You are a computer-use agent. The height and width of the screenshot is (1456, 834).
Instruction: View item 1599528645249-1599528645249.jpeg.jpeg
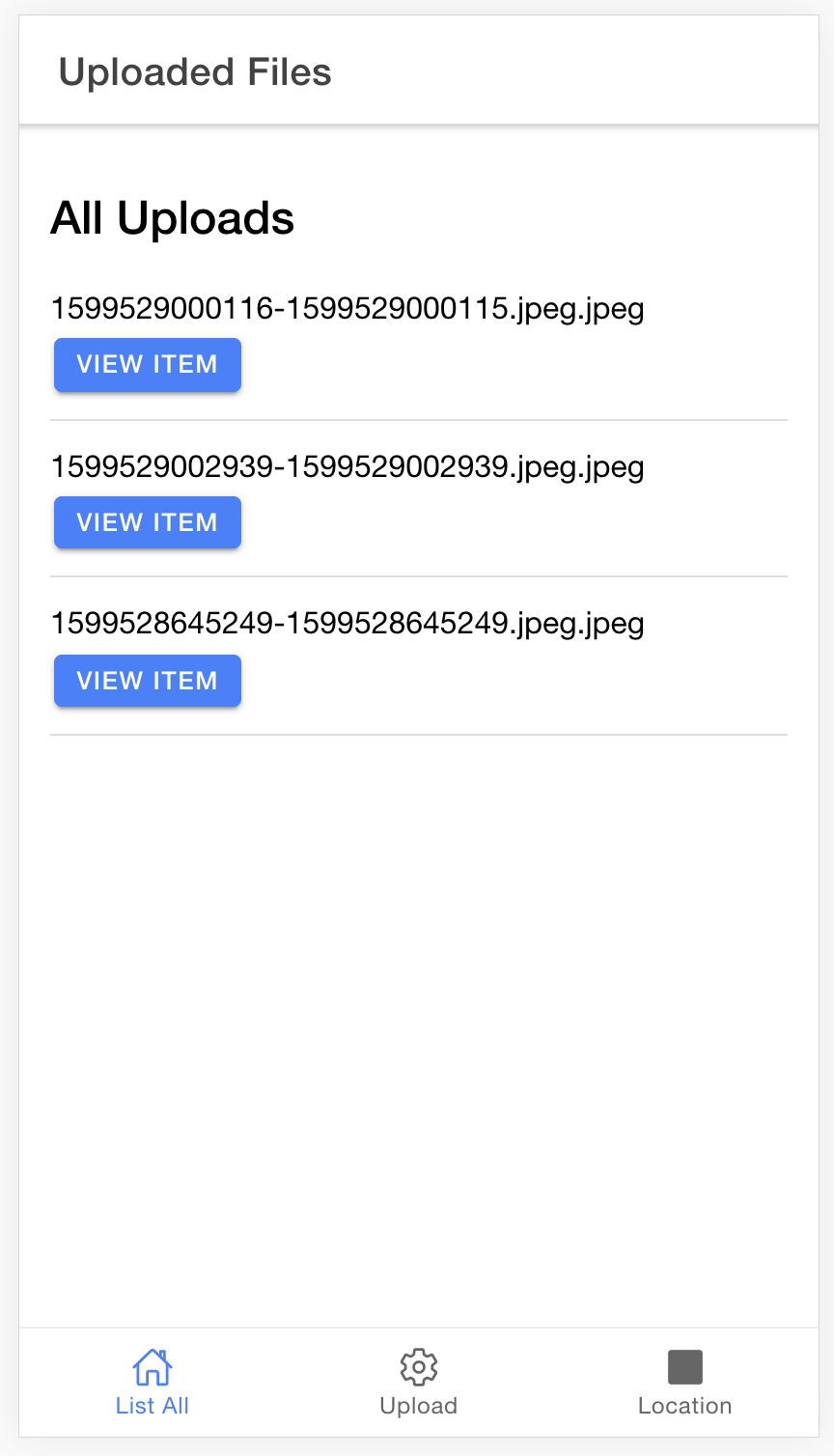click(x=147, y=681)
